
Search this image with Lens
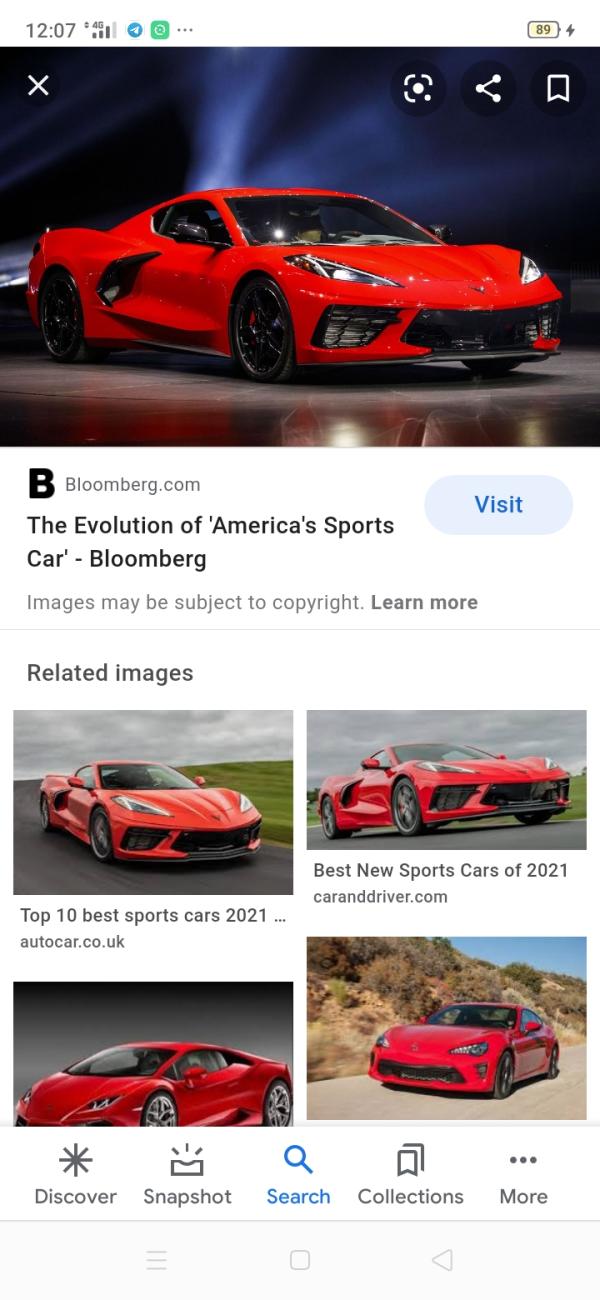pyautogui.click(x=418, y=88)
